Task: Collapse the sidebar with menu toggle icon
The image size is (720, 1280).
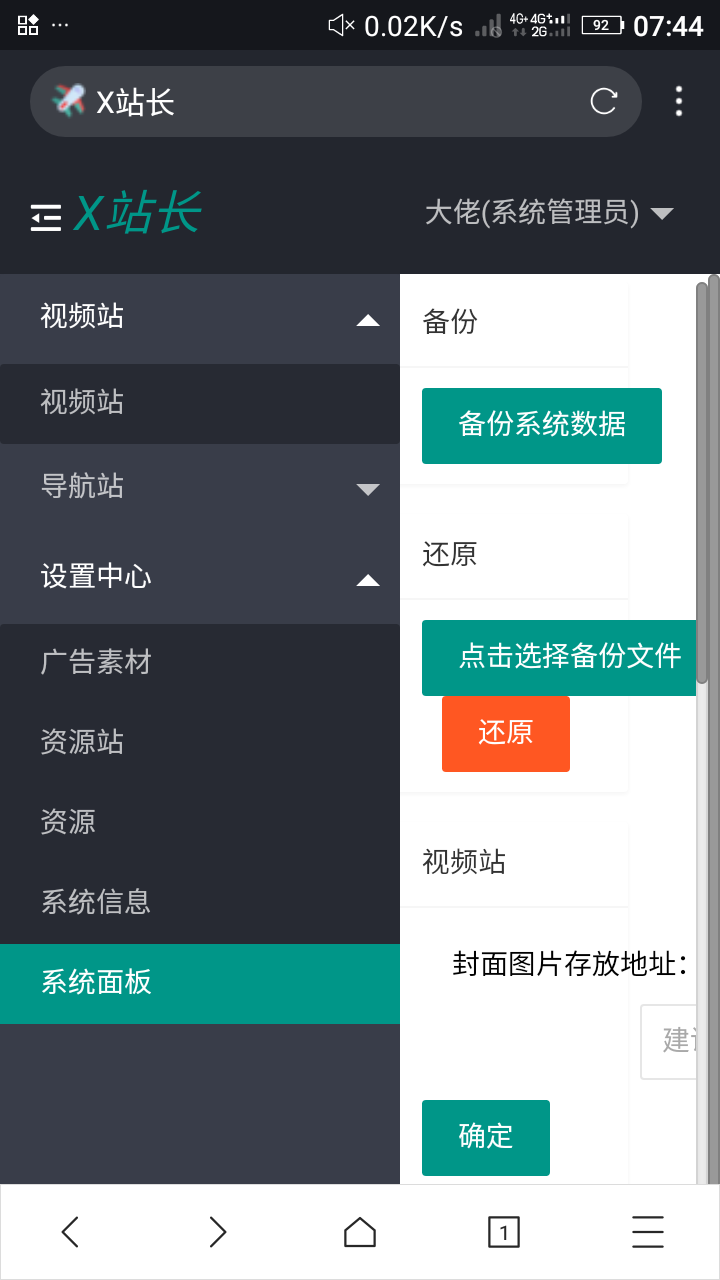Action: pos(46,216)
